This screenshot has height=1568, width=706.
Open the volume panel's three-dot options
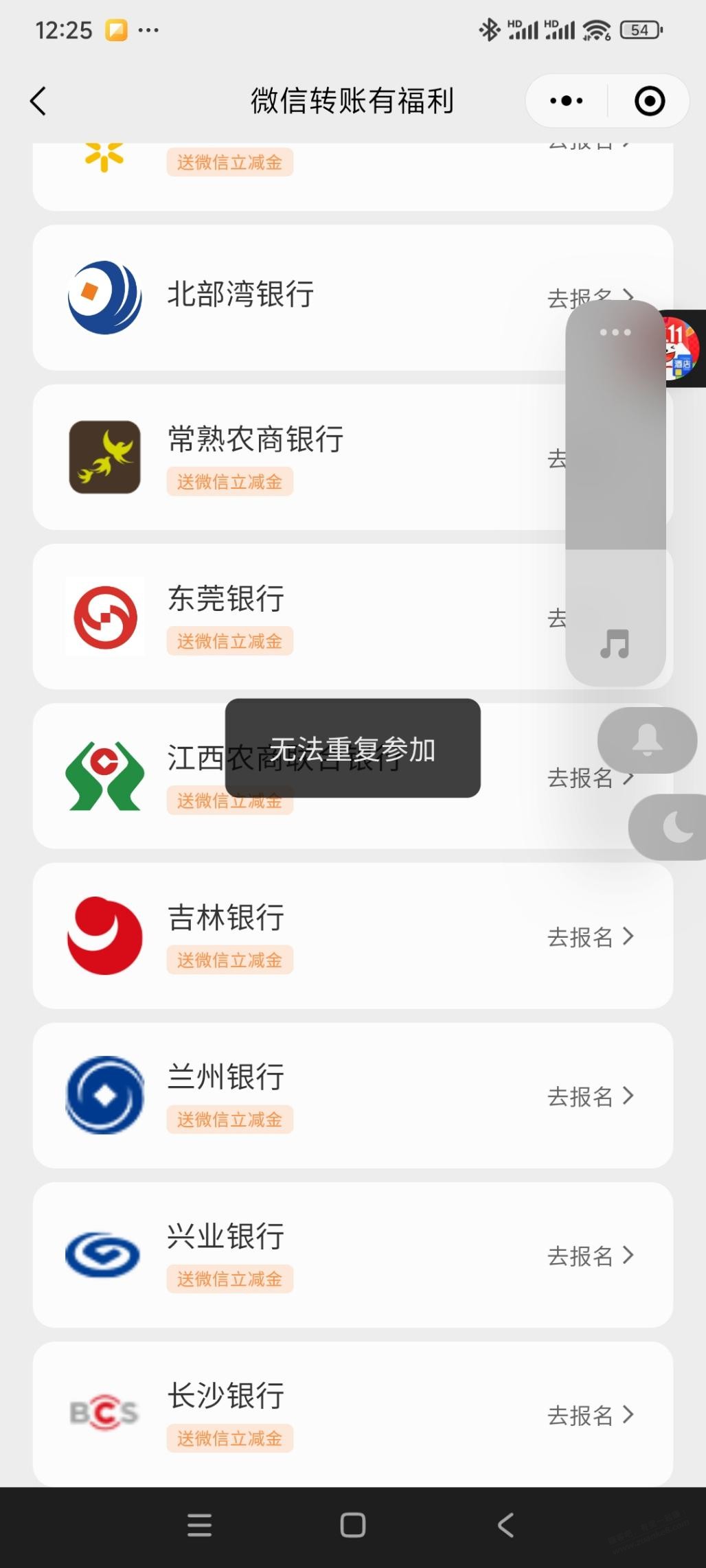[615, 332]
